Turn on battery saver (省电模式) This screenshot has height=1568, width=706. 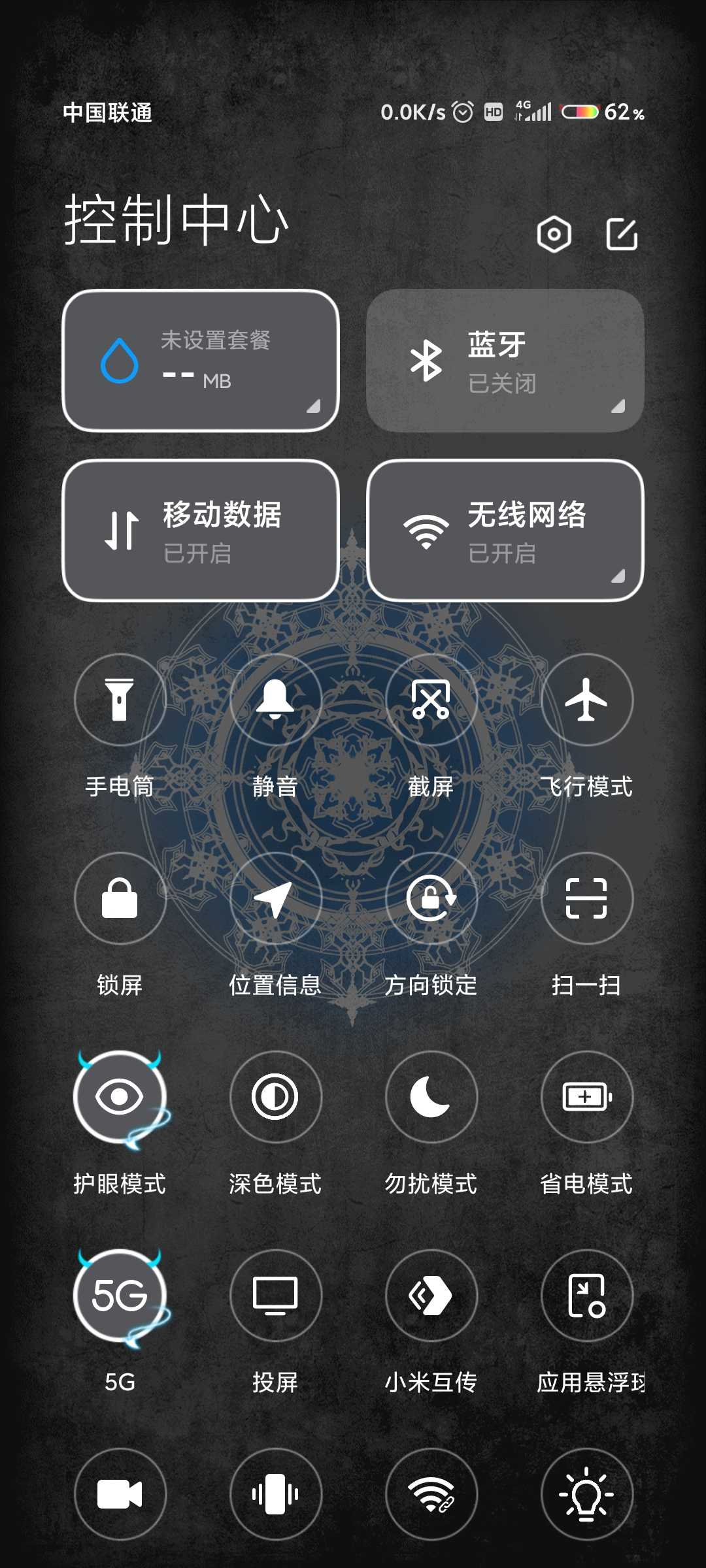point(586,1097)
